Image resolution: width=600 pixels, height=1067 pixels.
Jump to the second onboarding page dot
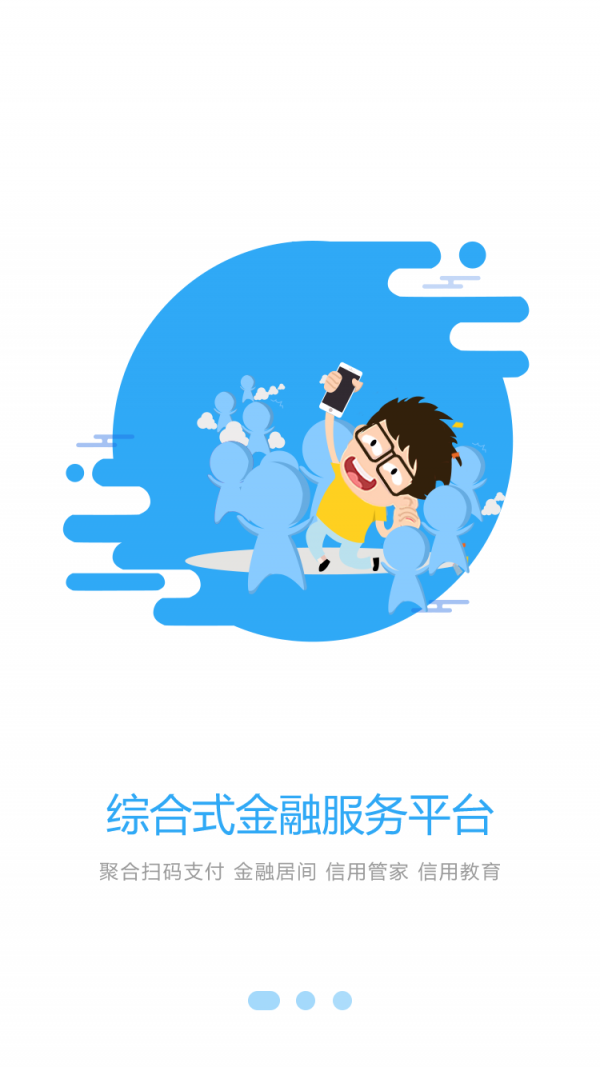click(305, 1000)
